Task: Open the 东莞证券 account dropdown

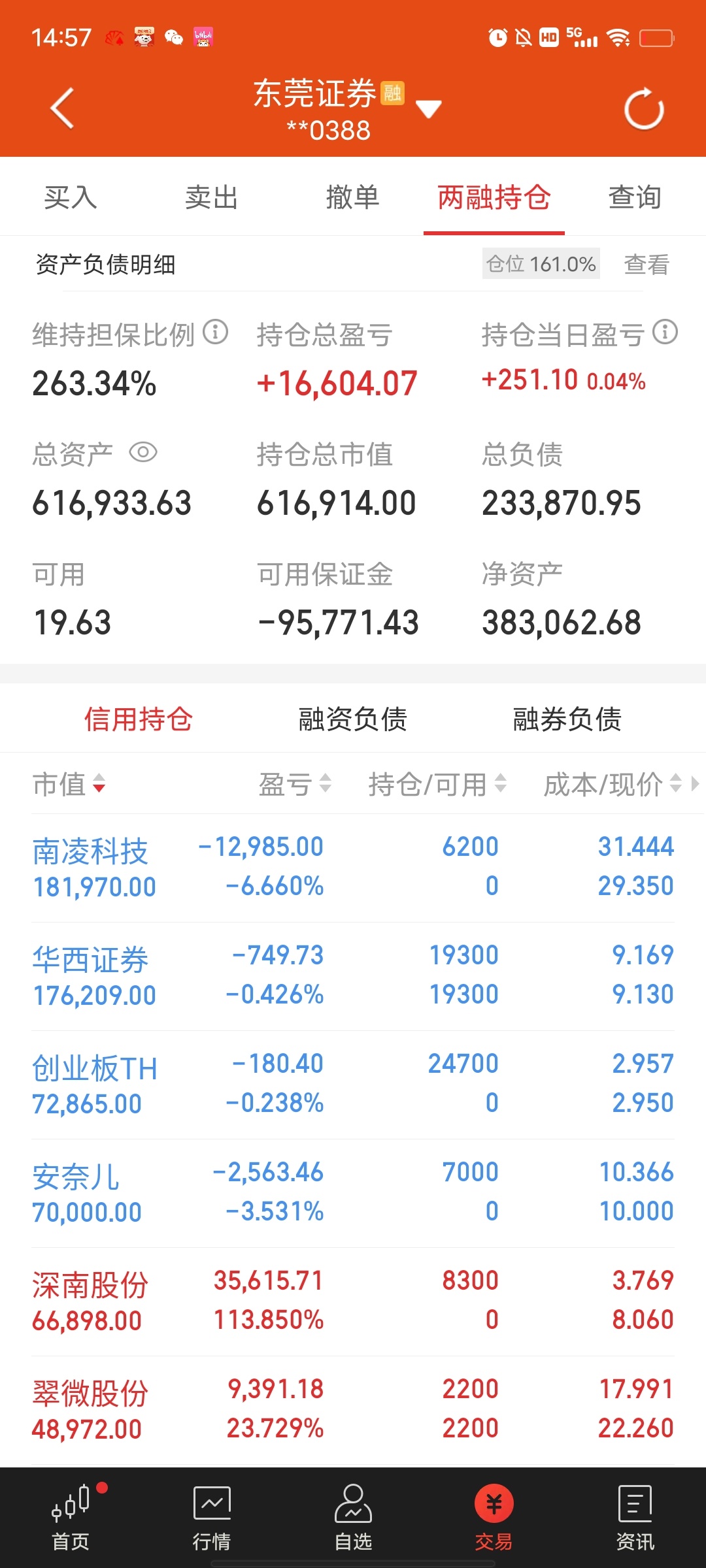Action: coord(429,108)
